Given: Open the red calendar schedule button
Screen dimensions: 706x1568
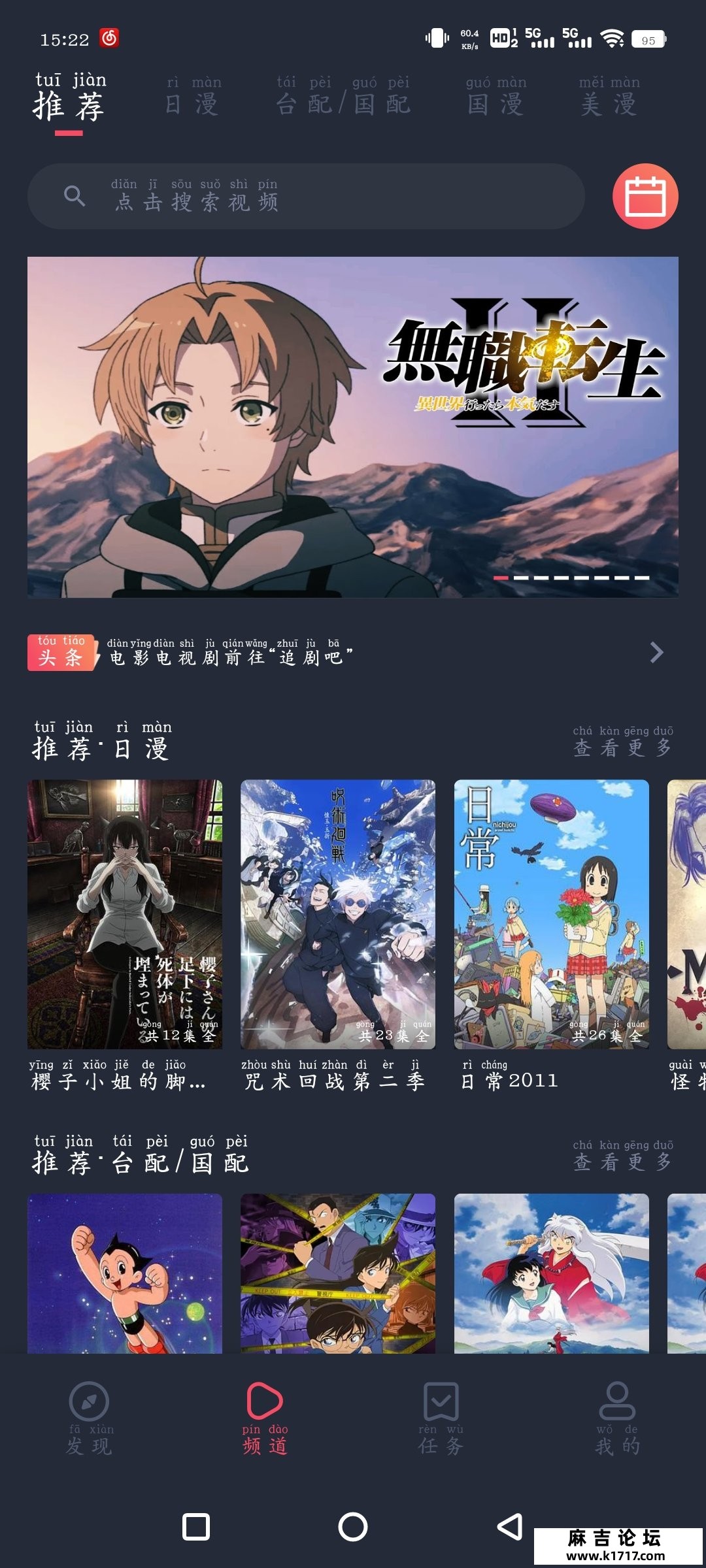Looking at the screenshot, I should point(645,196).
